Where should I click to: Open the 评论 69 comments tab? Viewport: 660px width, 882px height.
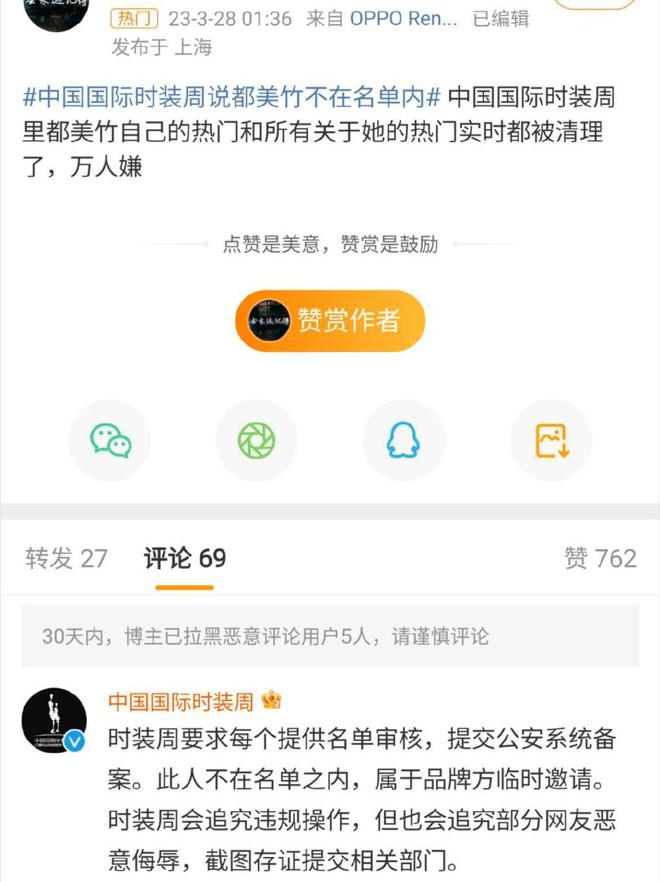pyautogui.click(x=185, y=558)
